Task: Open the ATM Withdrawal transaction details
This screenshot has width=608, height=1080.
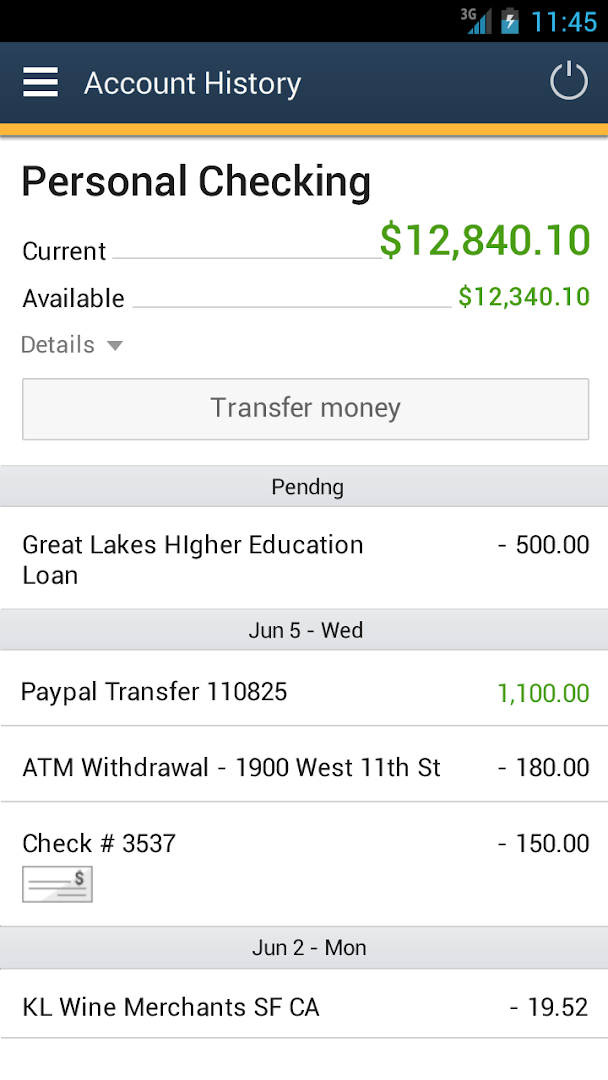Action: 304,767
